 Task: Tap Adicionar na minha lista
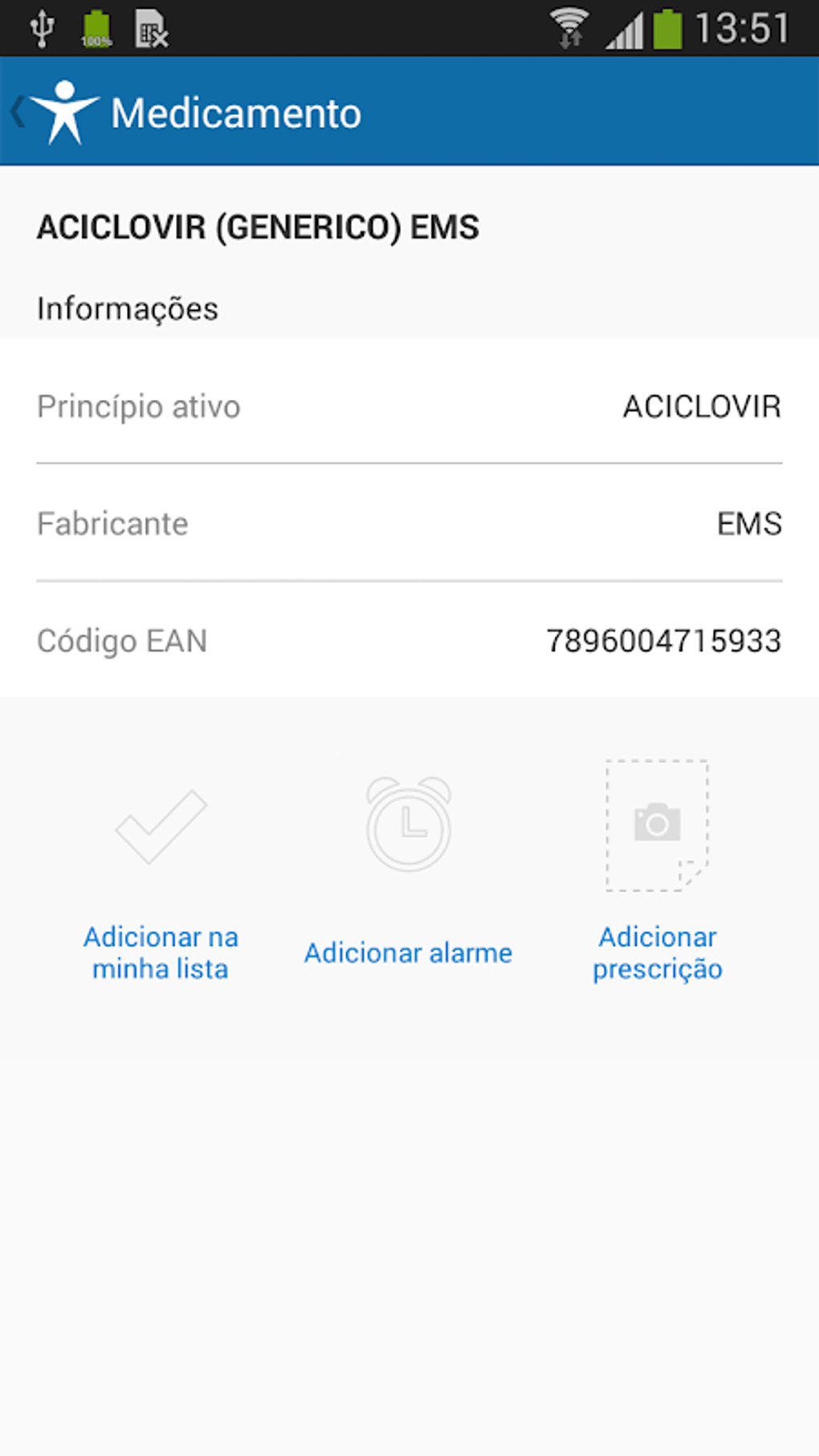click(x=160, y=952)
